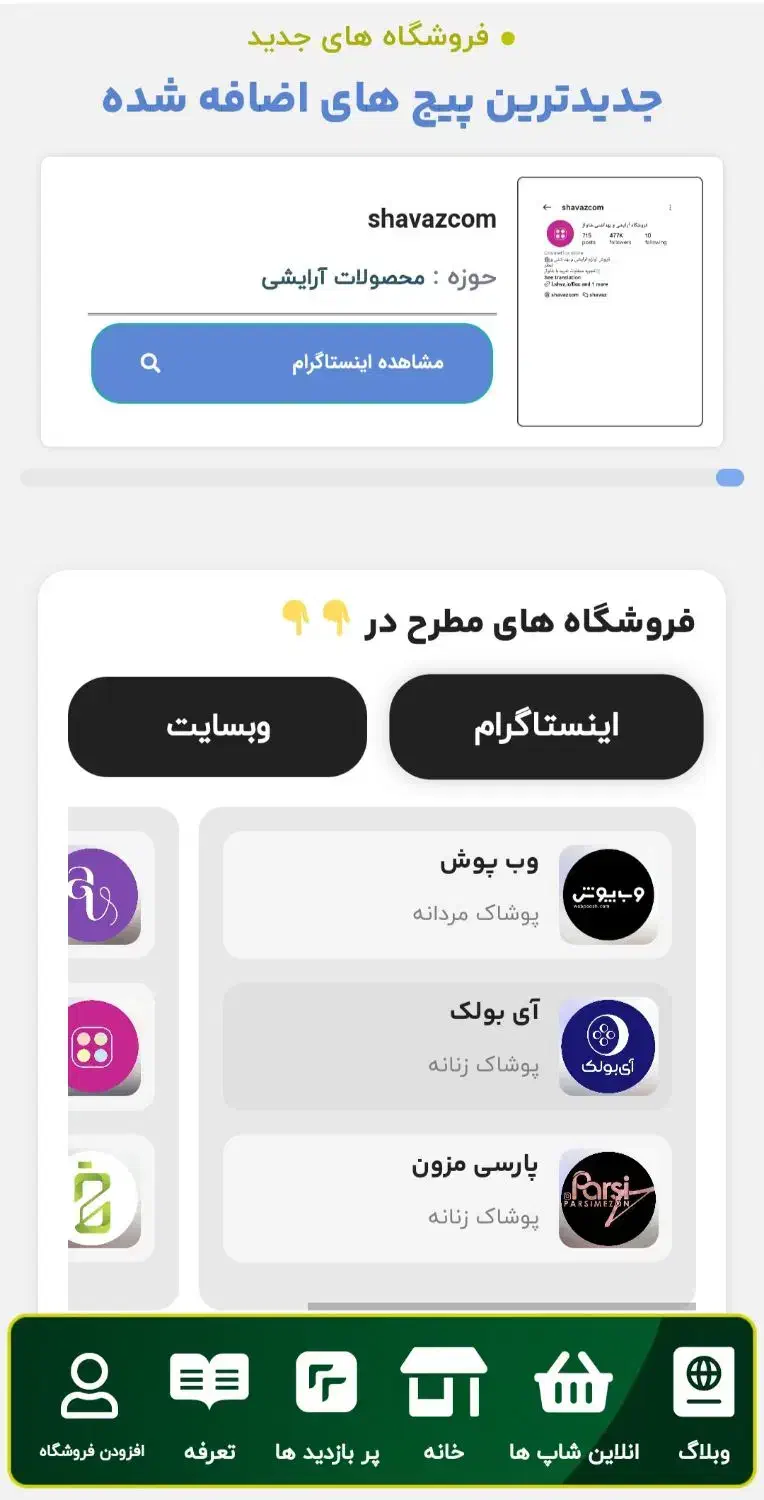Tap the purple shop logo on the left
The height and width of the screenshot is (1500, 764).
pyautogui.click(x=103, y=895)
